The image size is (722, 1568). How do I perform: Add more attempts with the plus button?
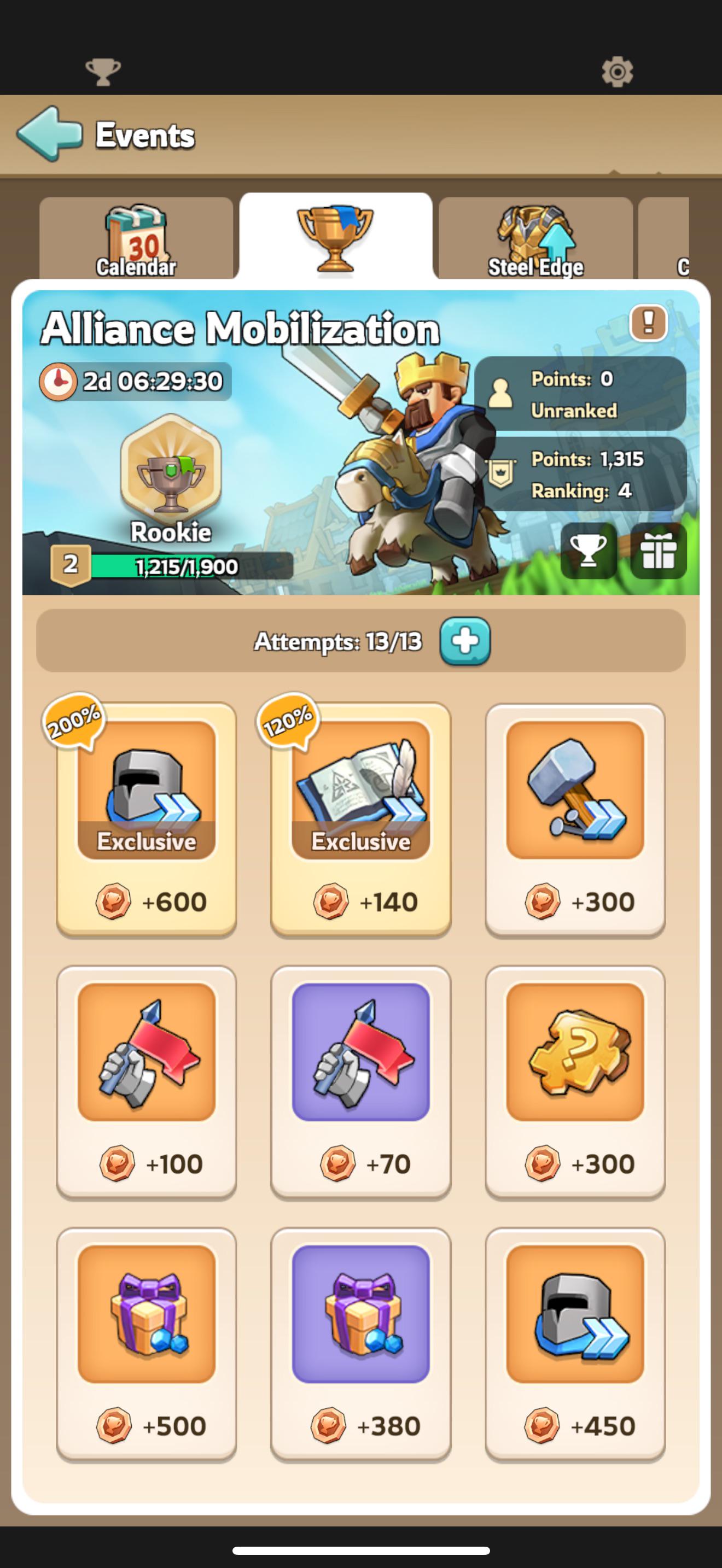tap(465, 641)
